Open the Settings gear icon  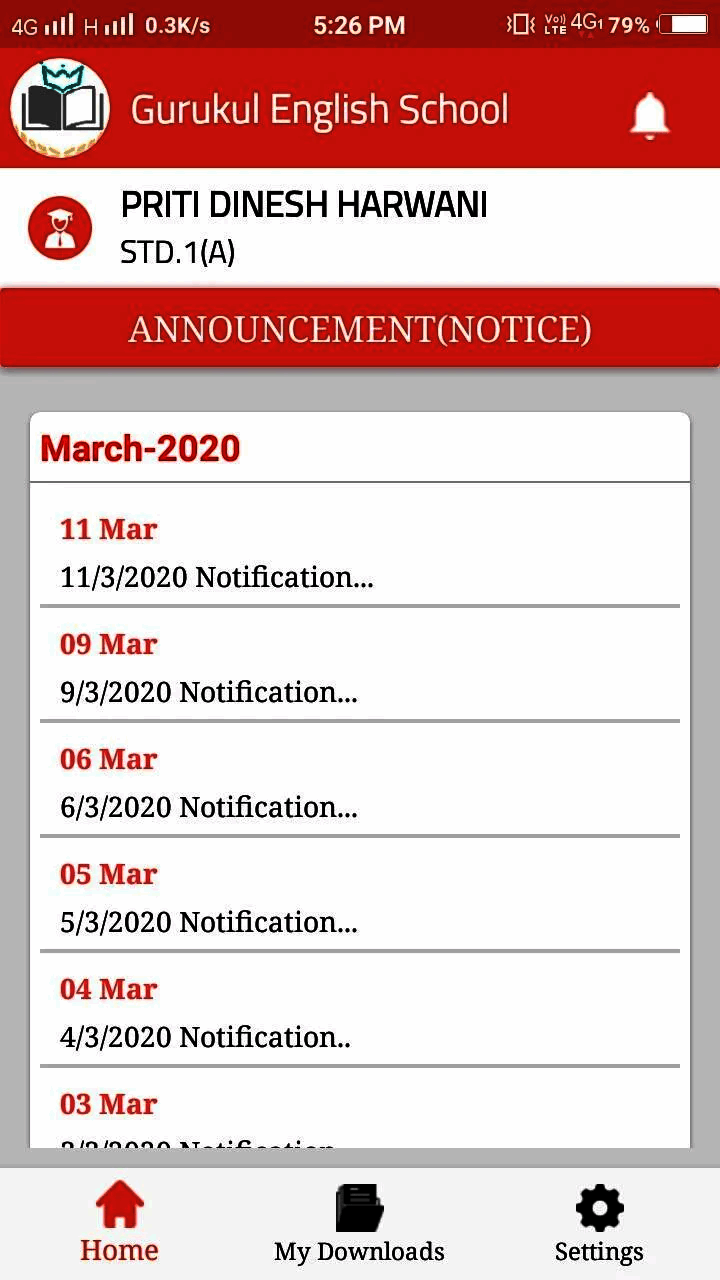[x=597, y=1206]
